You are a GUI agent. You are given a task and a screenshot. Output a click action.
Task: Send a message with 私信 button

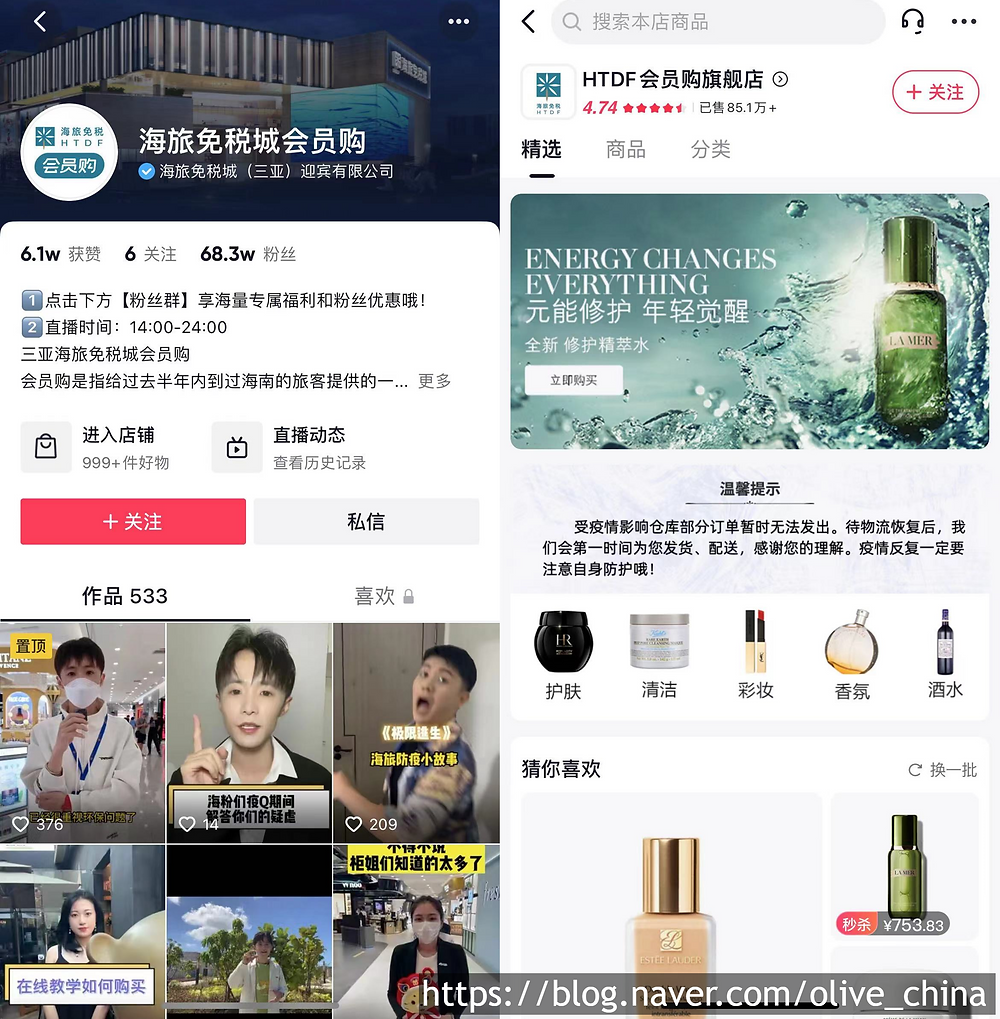pyautogui.click(x=366, y=522)
